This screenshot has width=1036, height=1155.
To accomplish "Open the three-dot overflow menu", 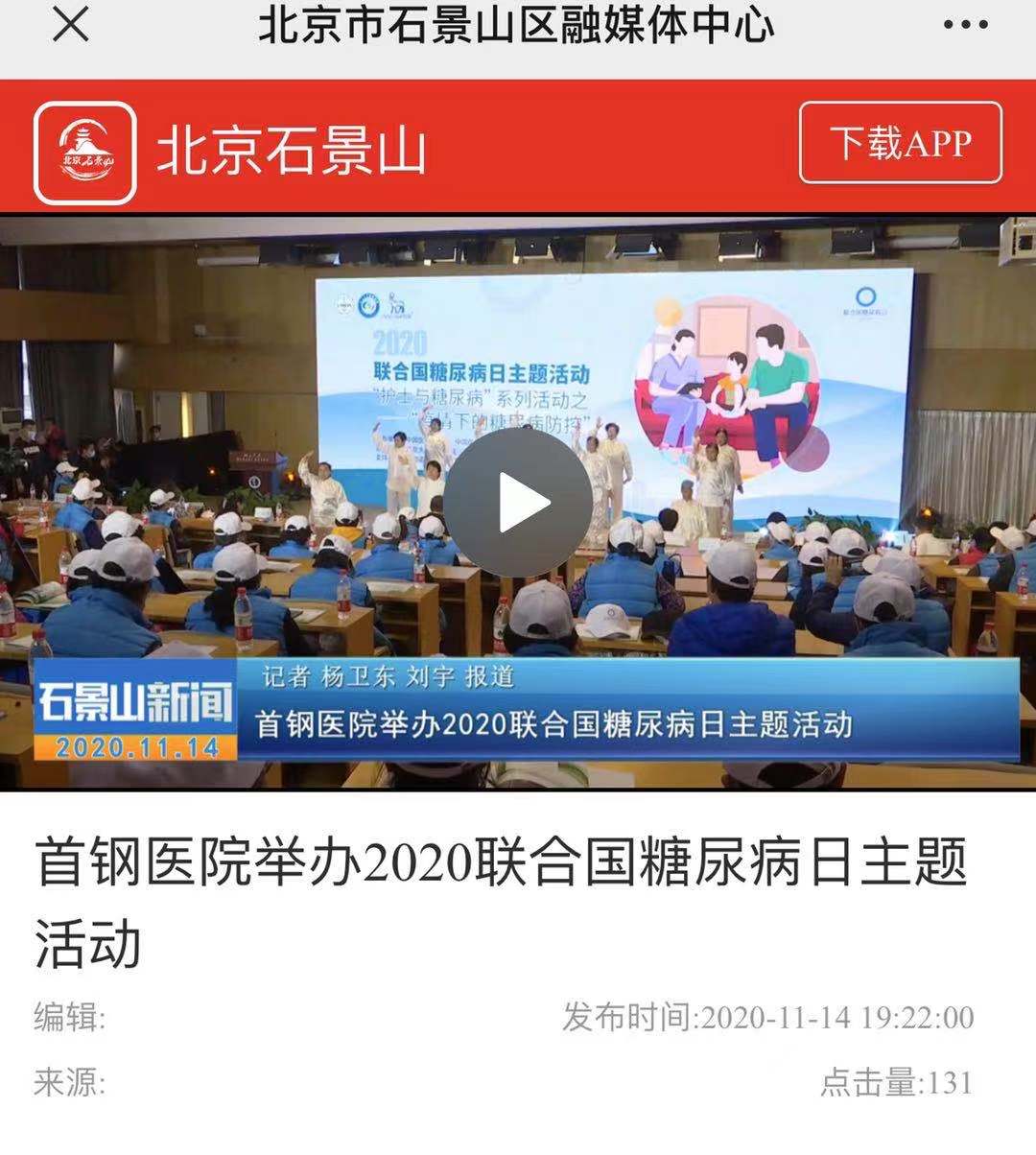I will click(x=965, y=27).
